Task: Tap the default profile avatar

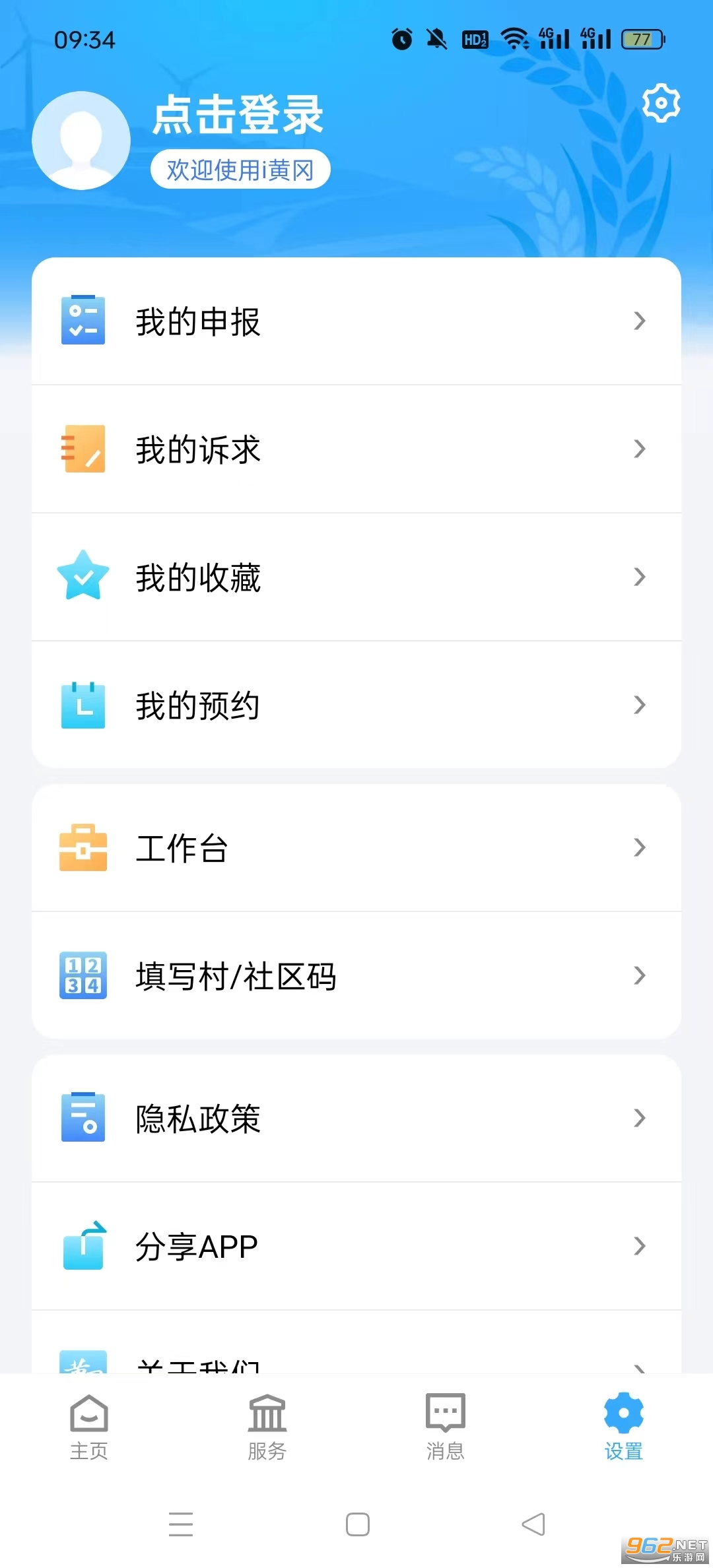Action: pyautogui.click(x=81, y=141)
